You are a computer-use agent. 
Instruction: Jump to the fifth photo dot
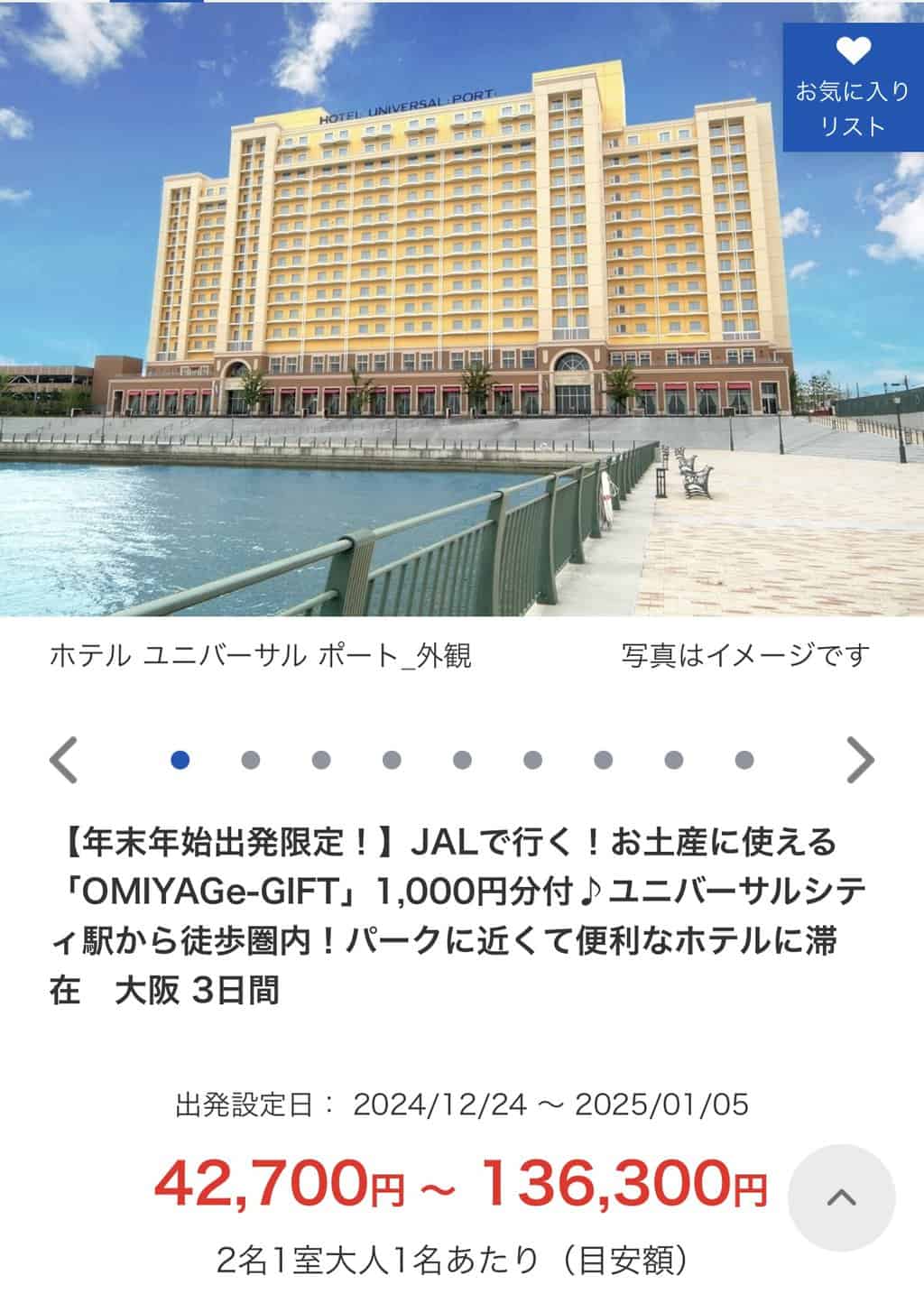click(x=462, y=760)
